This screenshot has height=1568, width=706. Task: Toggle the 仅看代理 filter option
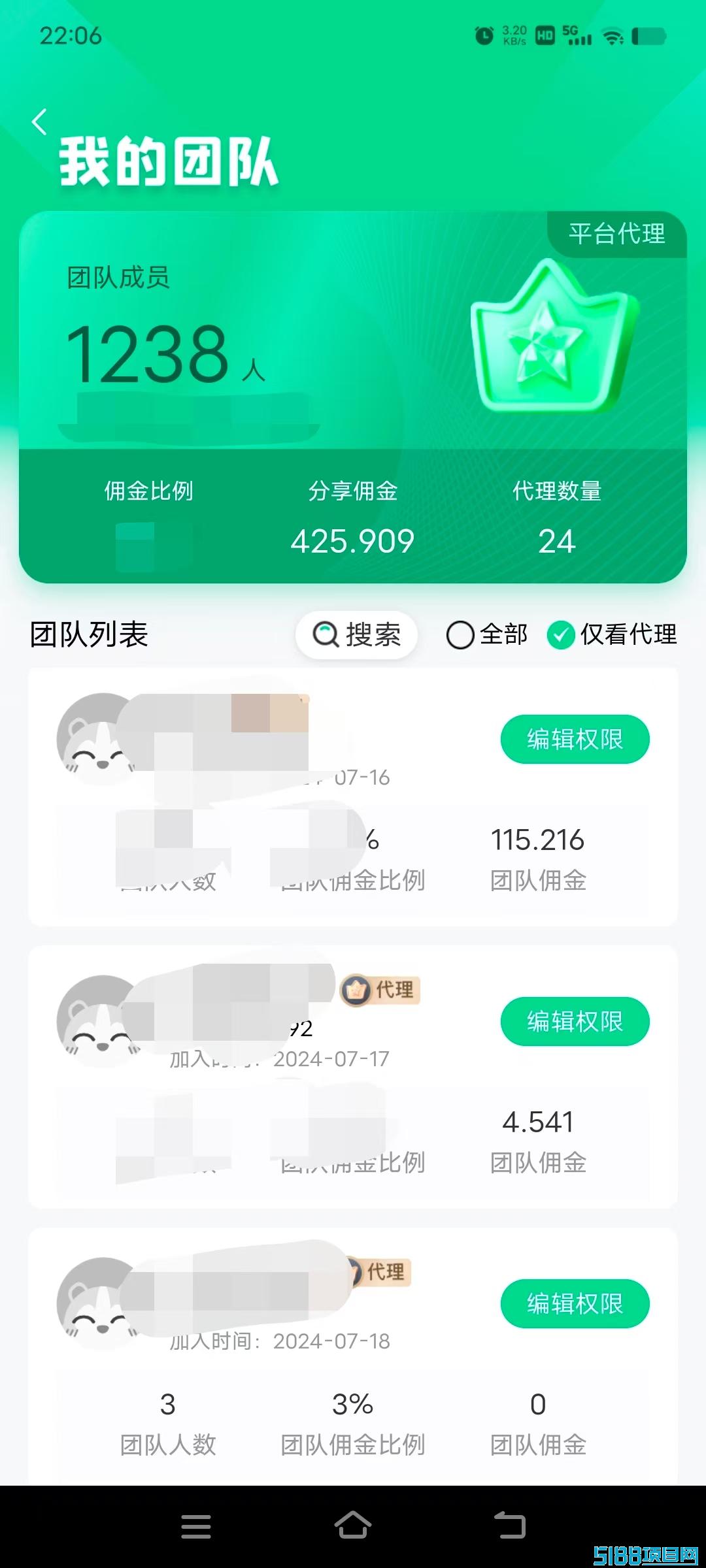(612, 634)
